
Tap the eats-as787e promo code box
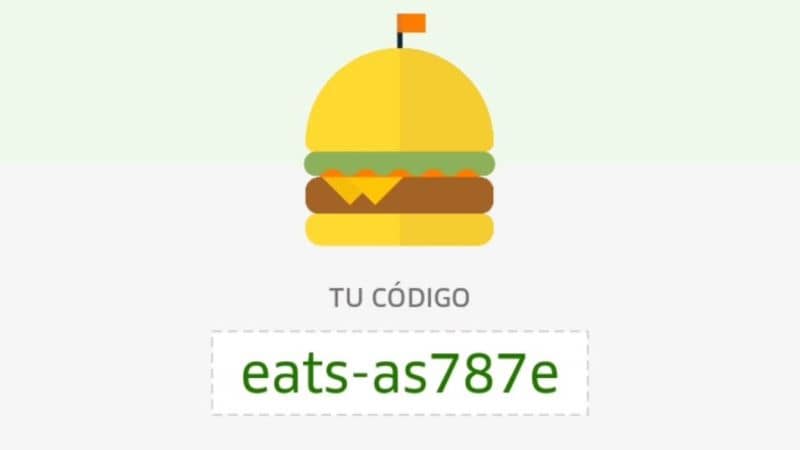pyautogui.click(x=399, y=373)
